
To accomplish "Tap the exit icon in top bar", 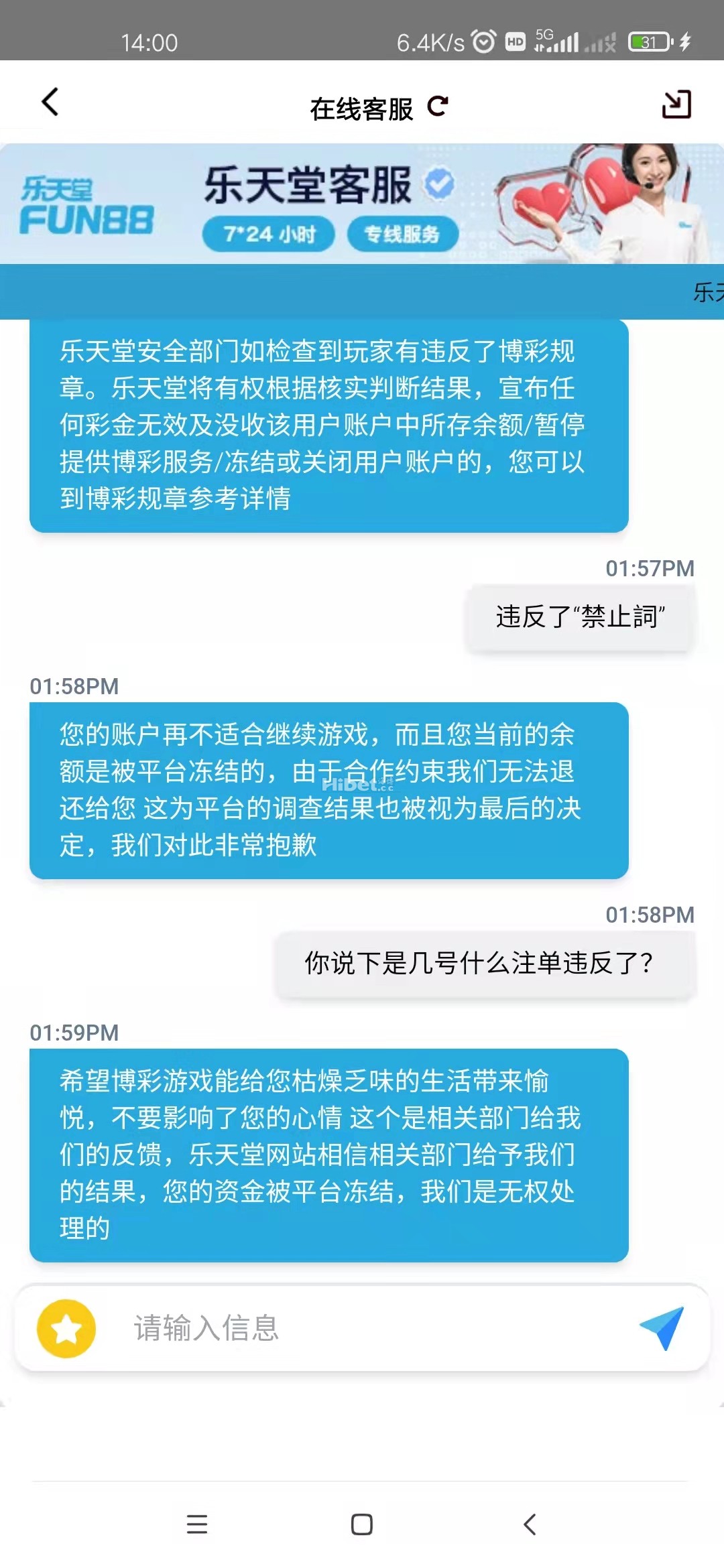I will click(676, 105).
